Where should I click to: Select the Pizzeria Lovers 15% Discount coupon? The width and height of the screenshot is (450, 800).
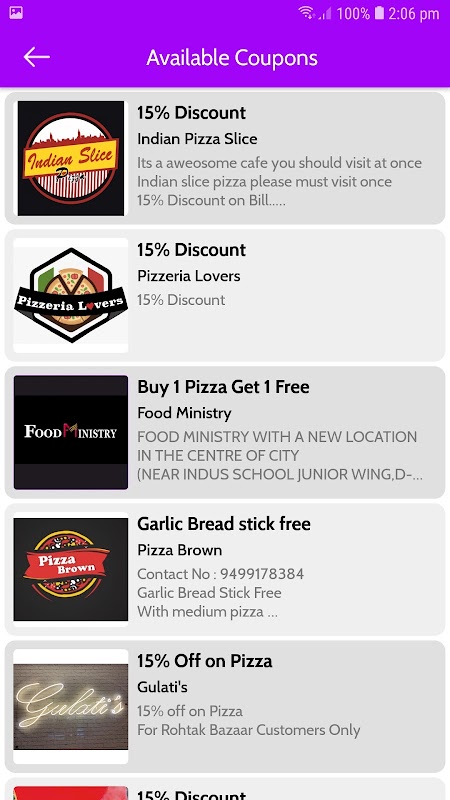point(225,295)
